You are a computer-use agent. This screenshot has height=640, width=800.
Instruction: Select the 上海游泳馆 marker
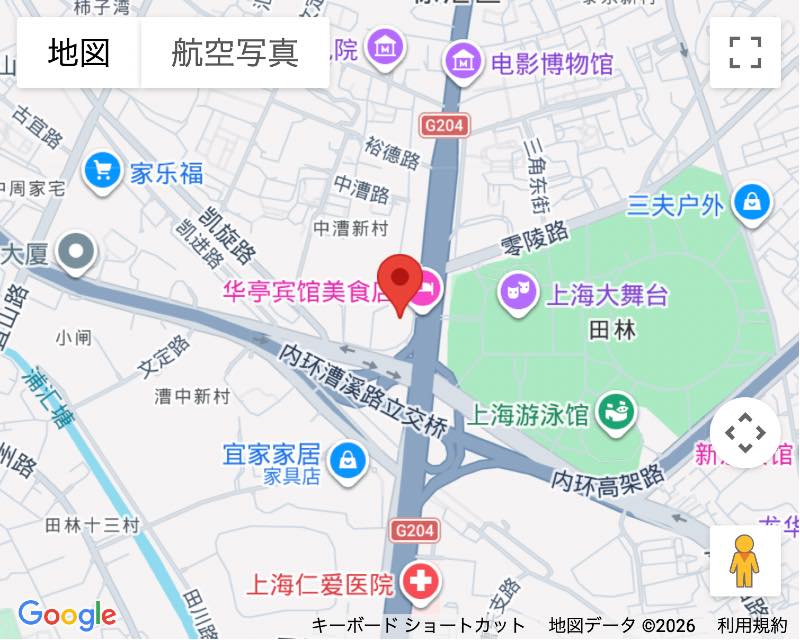pyautogui.click(x=616, y=411)
